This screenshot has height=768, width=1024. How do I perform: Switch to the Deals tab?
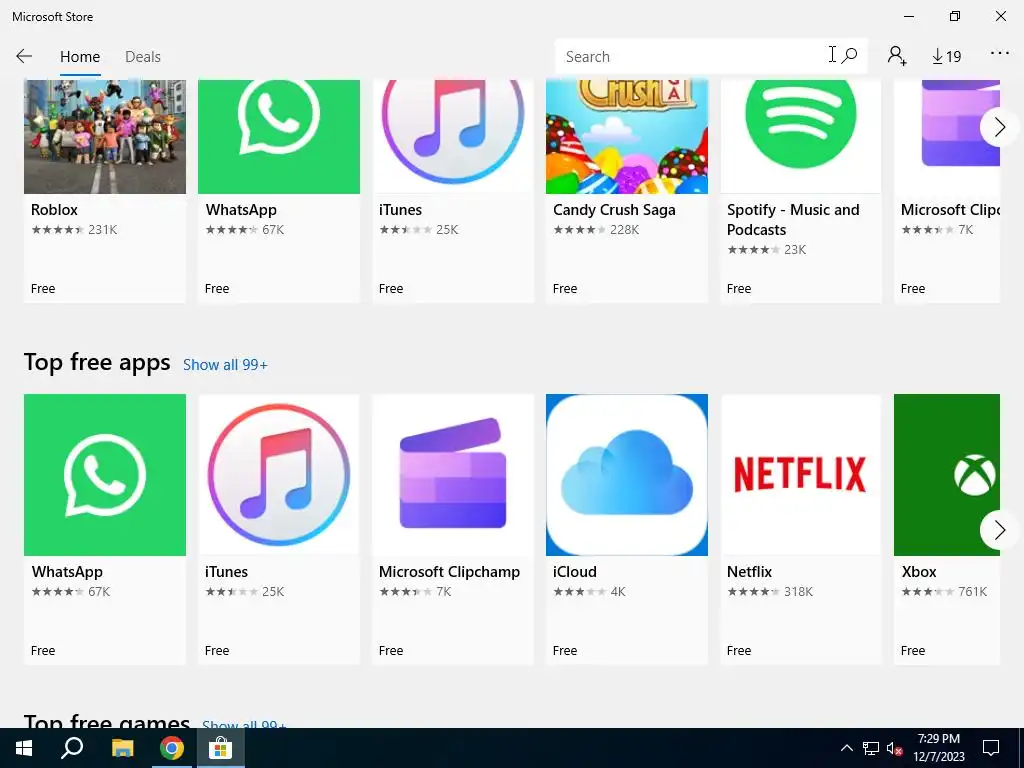[x=143, y=57]
